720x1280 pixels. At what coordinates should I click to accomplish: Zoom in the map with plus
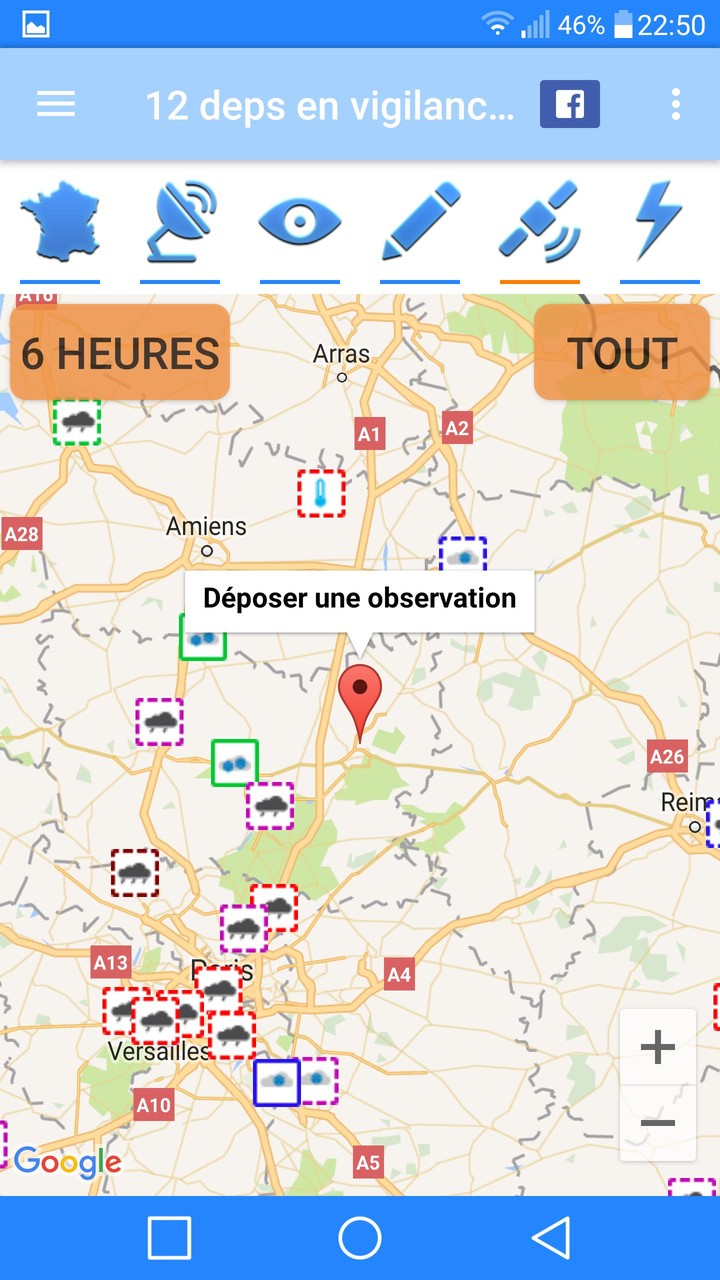pyautogui.click(x=657, y=1047)
